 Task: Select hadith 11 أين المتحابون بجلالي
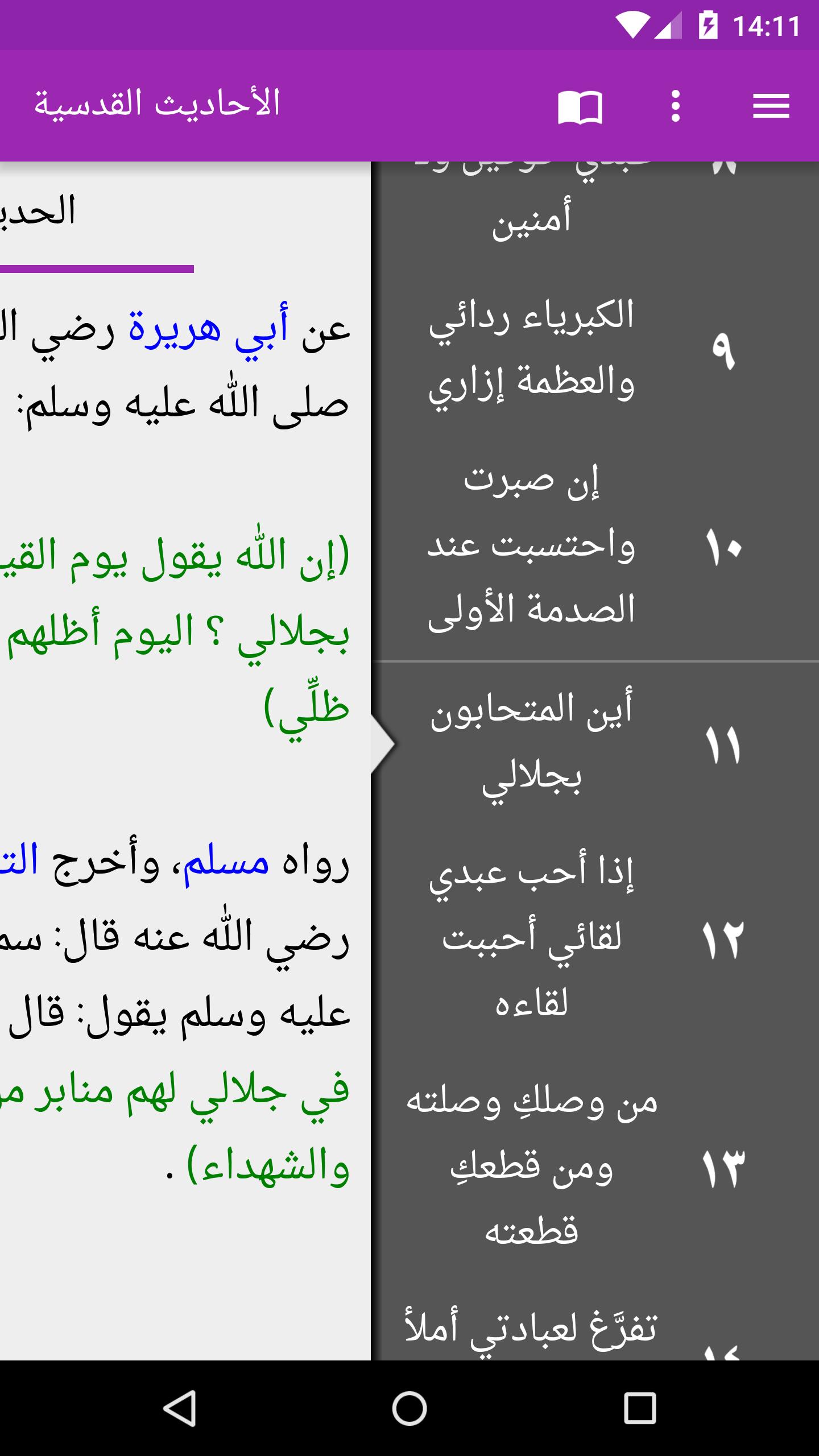[x=594, y=743]
